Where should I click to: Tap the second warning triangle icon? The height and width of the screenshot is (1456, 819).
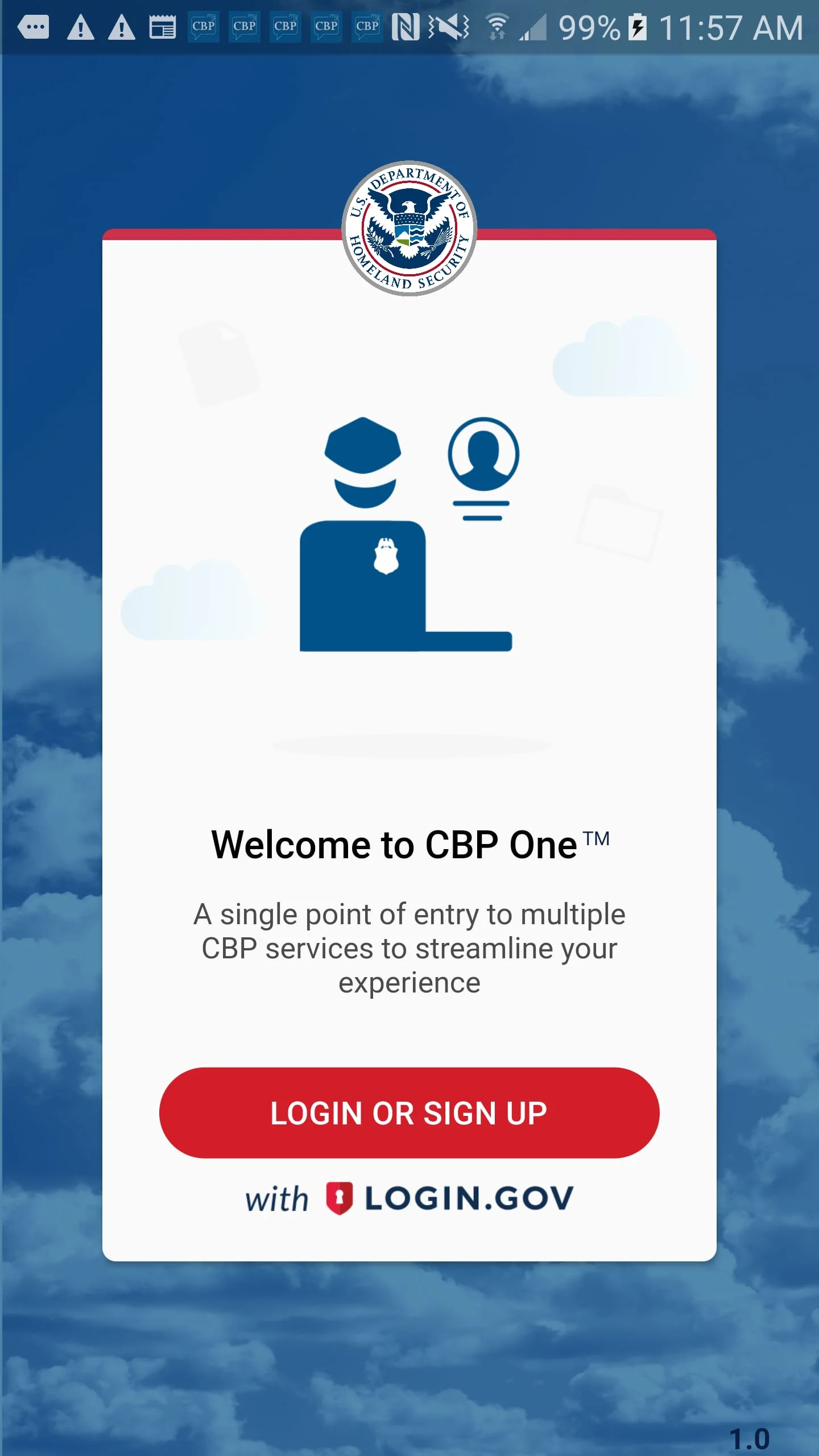pos(122,26)
